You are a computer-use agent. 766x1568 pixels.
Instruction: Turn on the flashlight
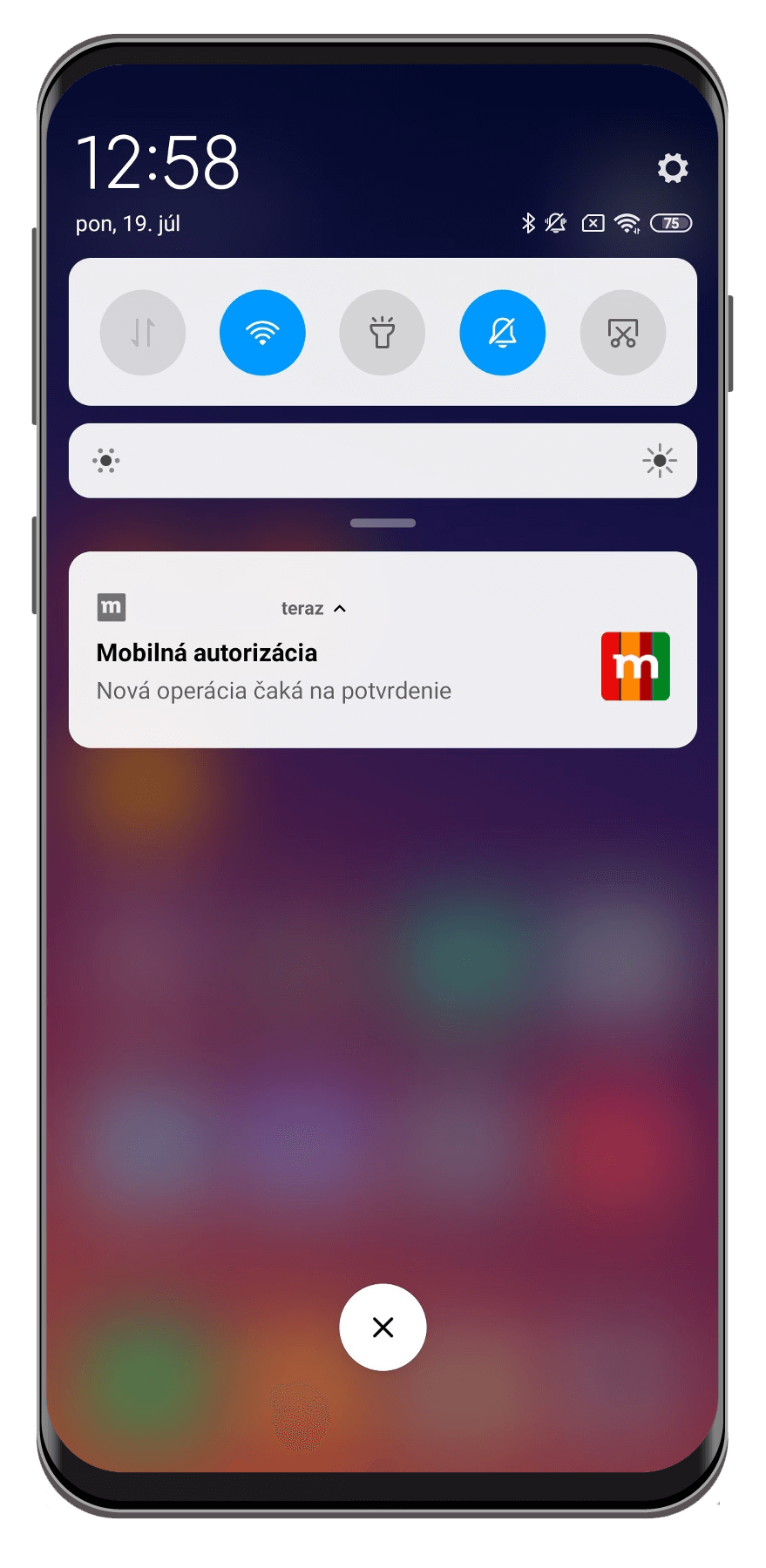click(x=383, y=333)
